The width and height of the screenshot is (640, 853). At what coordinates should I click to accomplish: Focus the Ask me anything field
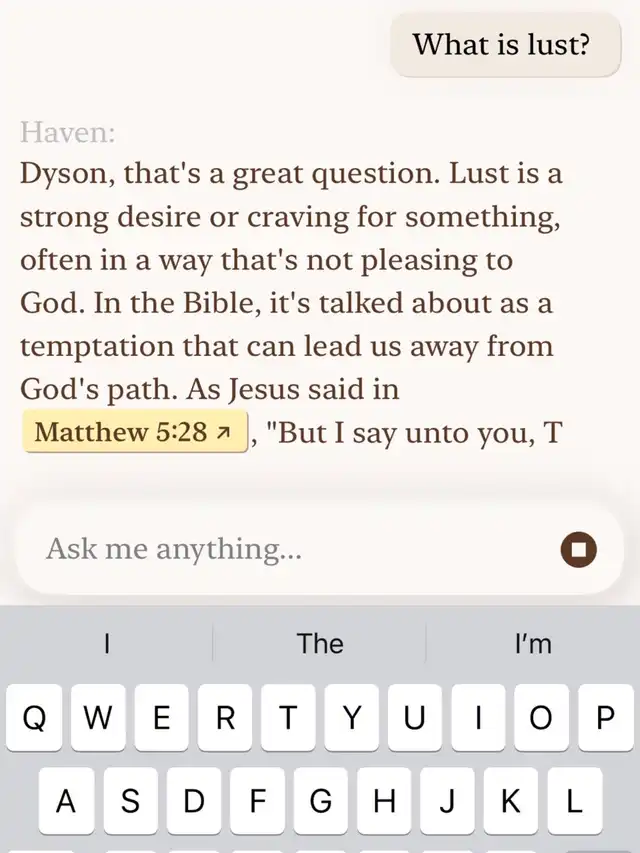pos(290,549)
